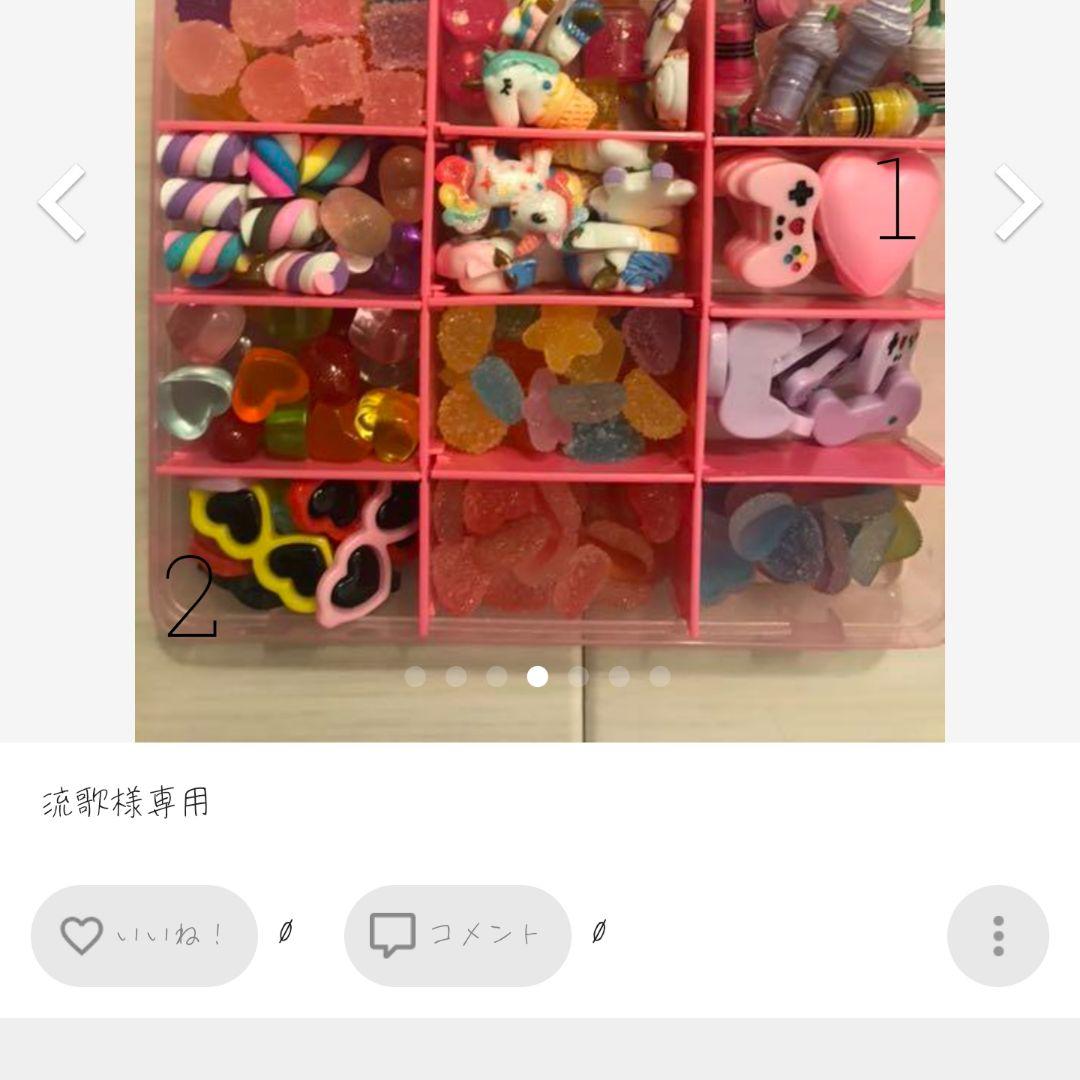Open the コメント section
The height and width of the screenshot is (1080, 1080).
pyautogui.click(x=457, y=935)
